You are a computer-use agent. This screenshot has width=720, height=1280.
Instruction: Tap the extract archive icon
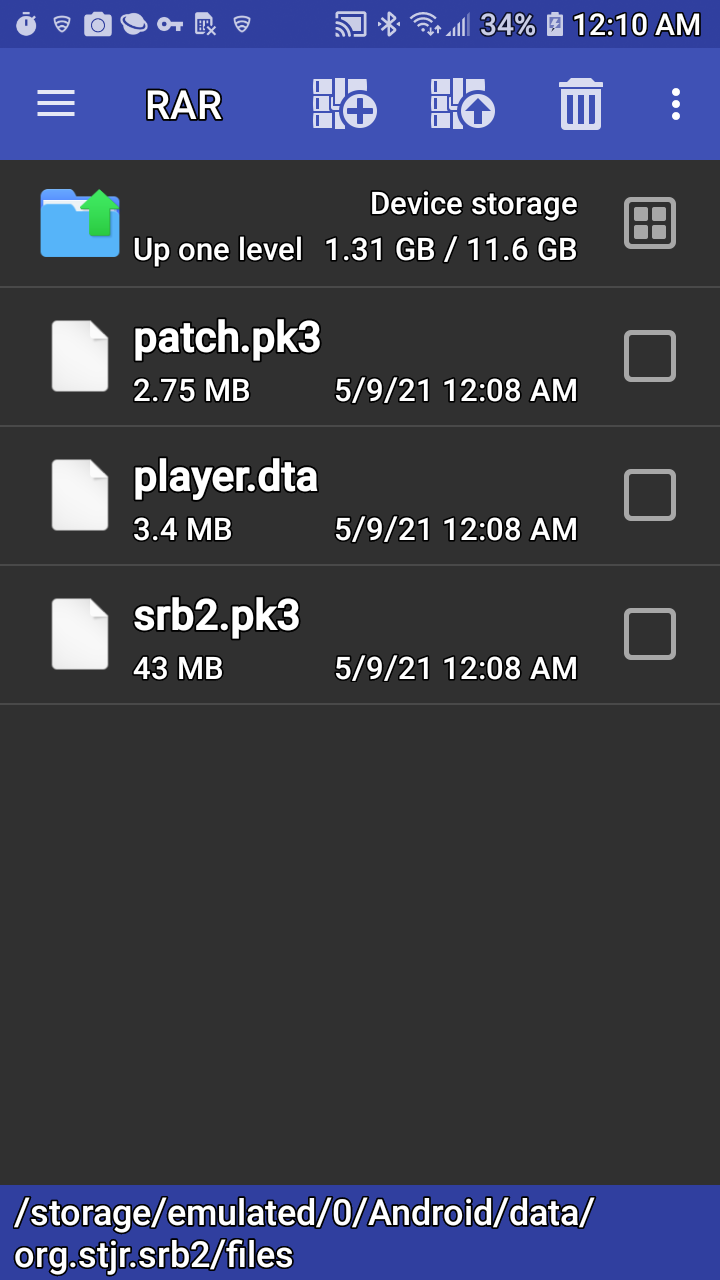point(463,104)
